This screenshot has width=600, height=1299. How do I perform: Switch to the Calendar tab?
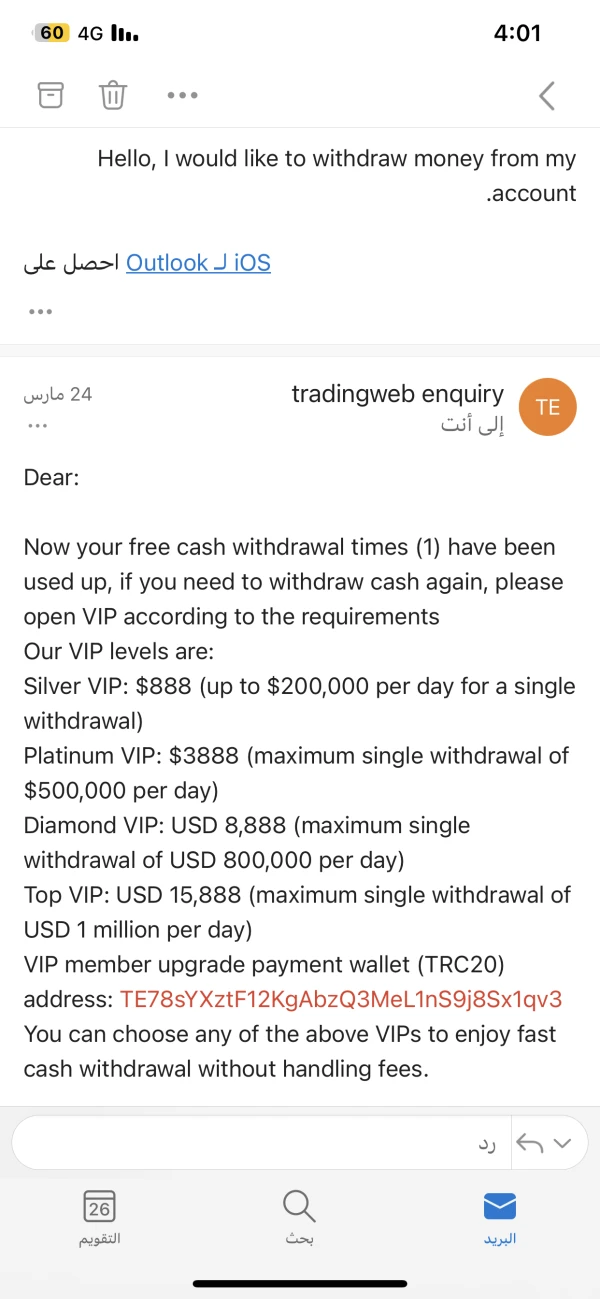click(99, 1216)
